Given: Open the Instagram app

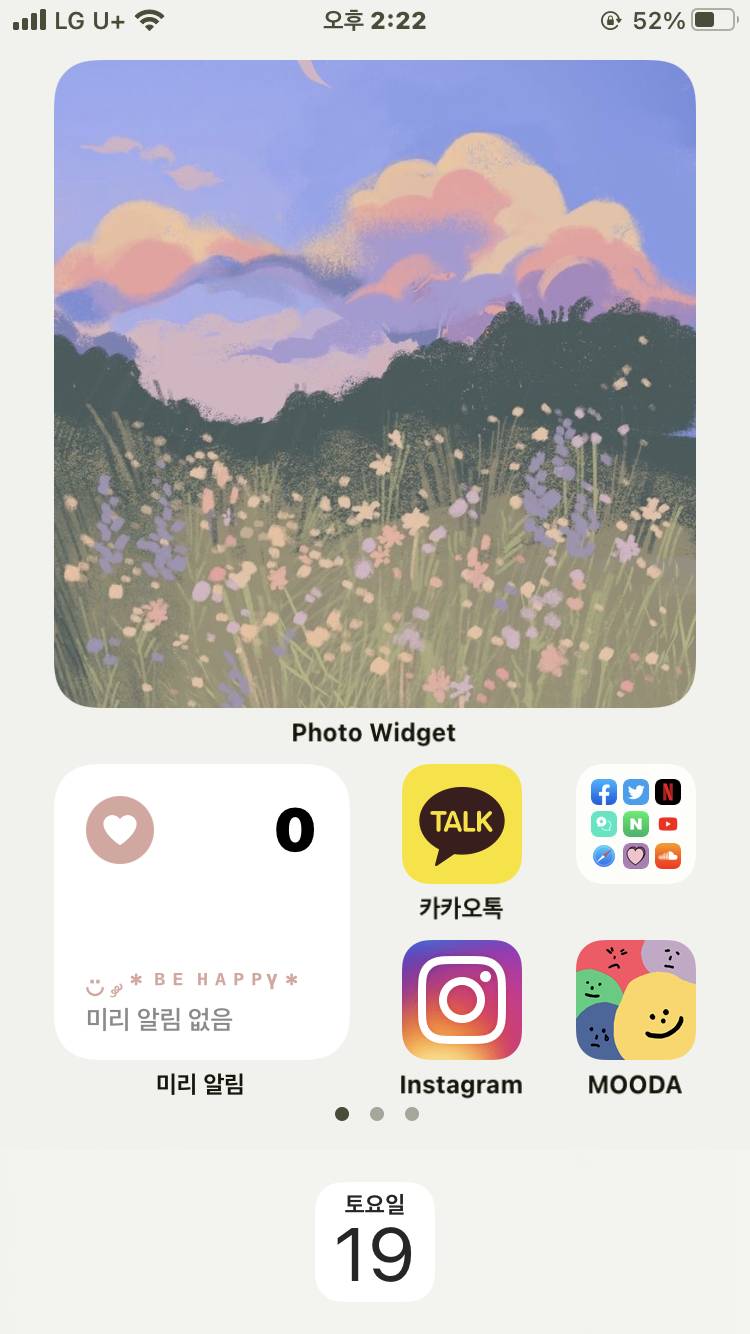Looking at the screenshot, I should [x=461, y=1000].
